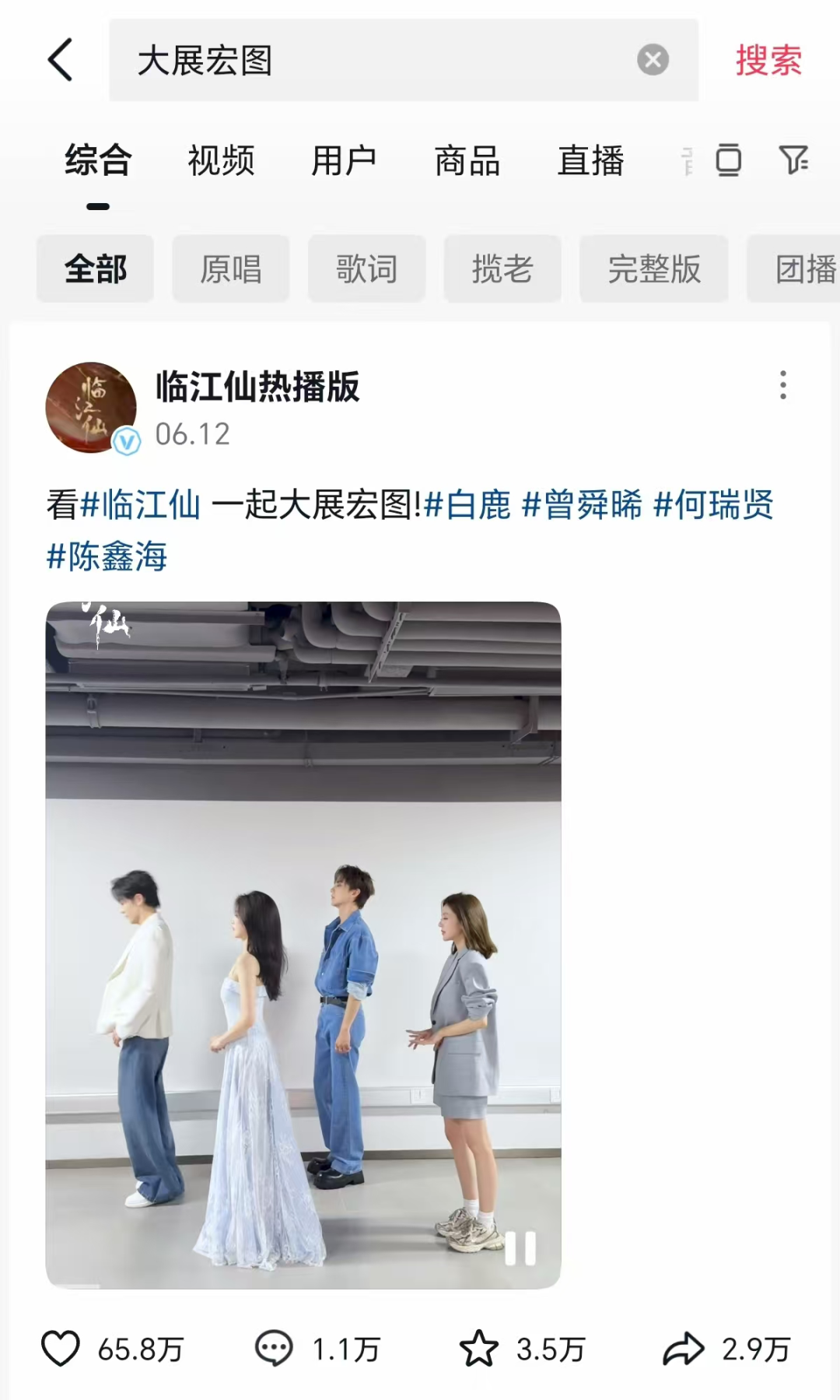
Task: Clear the search text 大展宏图
Action: pos(653,60)
